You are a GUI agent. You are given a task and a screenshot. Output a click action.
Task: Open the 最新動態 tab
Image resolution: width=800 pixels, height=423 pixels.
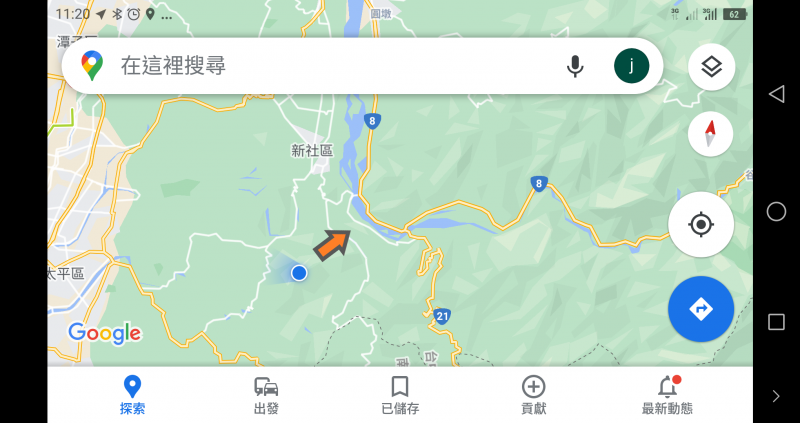click(667, 395)
